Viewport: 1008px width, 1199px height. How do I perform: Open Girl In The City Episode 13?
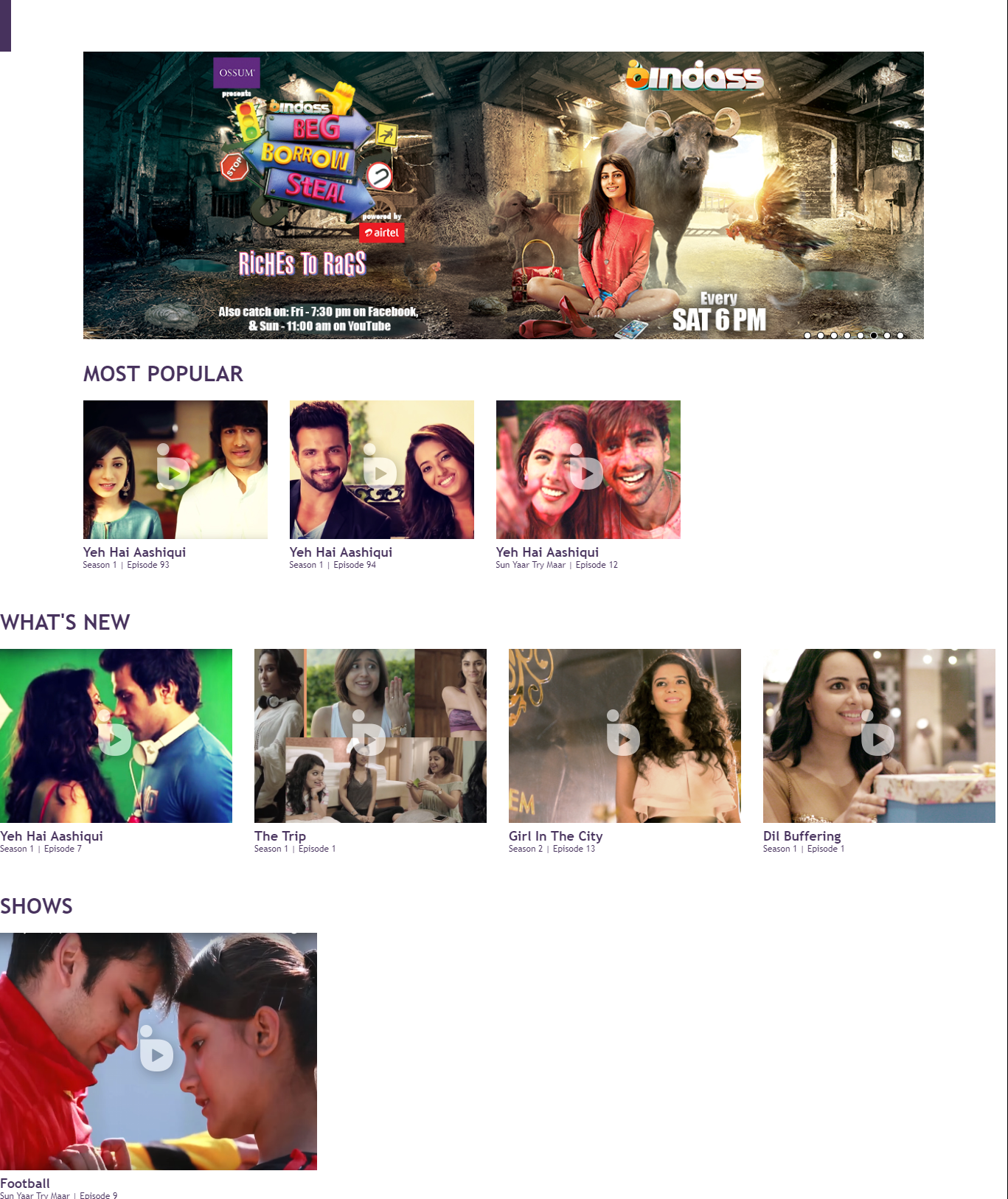[x=625, y=736]
